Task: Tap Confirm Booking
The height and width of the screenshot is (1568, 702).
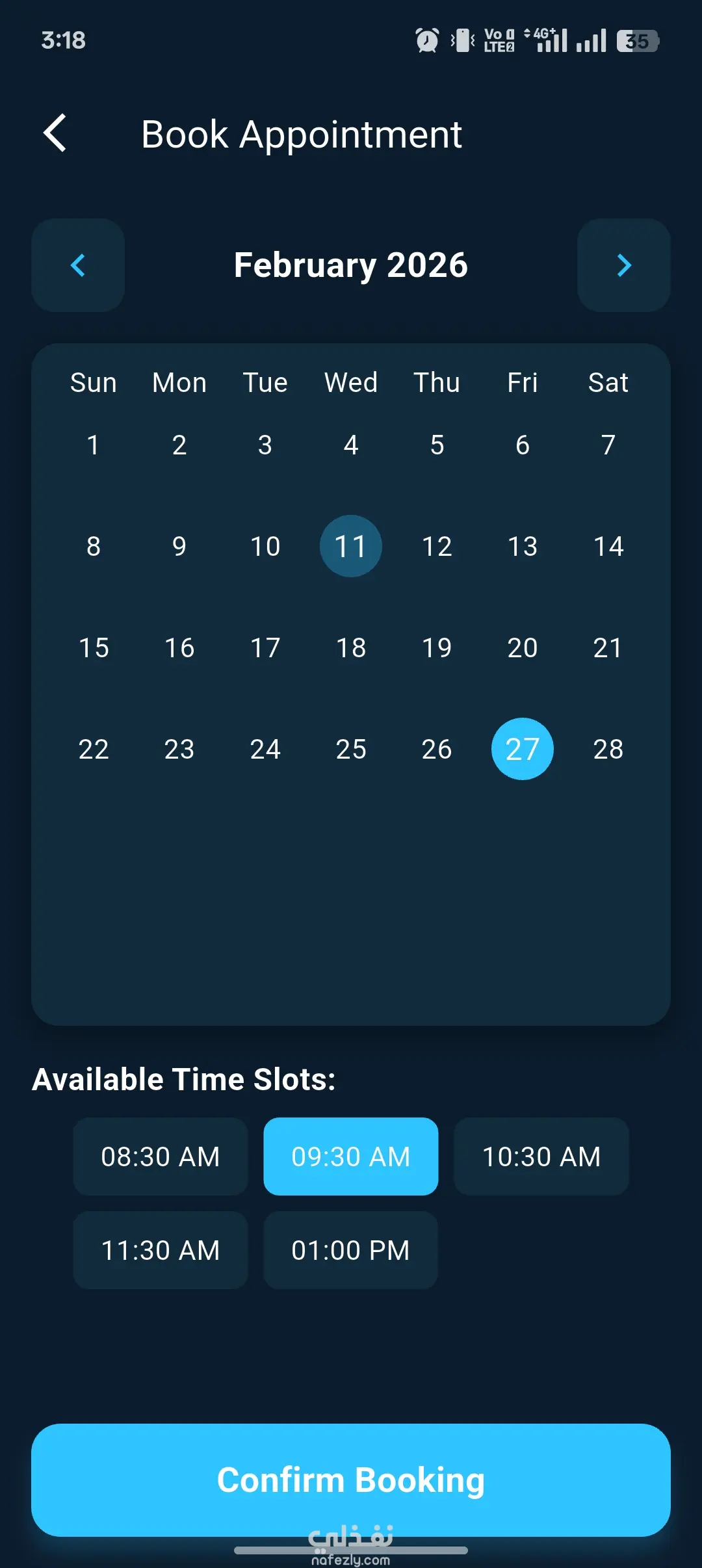Action: (x=351, y=1480)
